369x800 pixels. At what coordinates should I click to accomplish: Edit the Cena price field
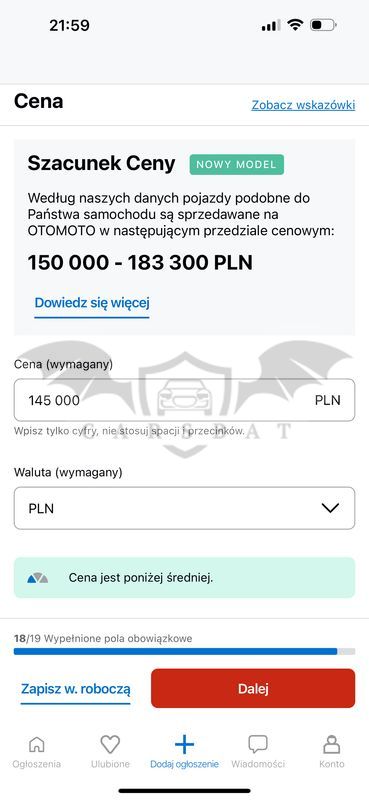pos(184,400)
